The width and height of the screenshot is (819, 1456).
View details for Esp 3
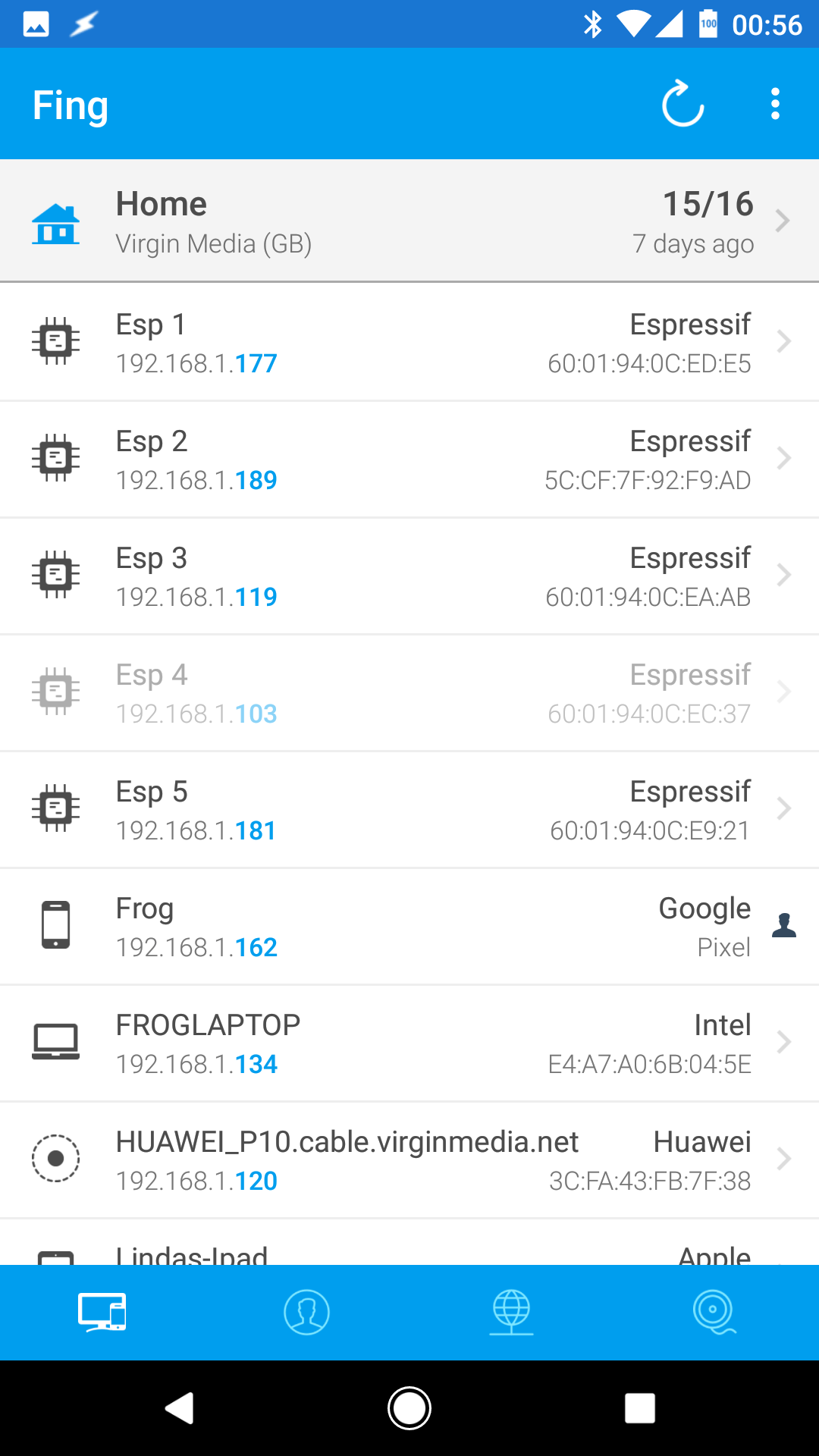409,576
